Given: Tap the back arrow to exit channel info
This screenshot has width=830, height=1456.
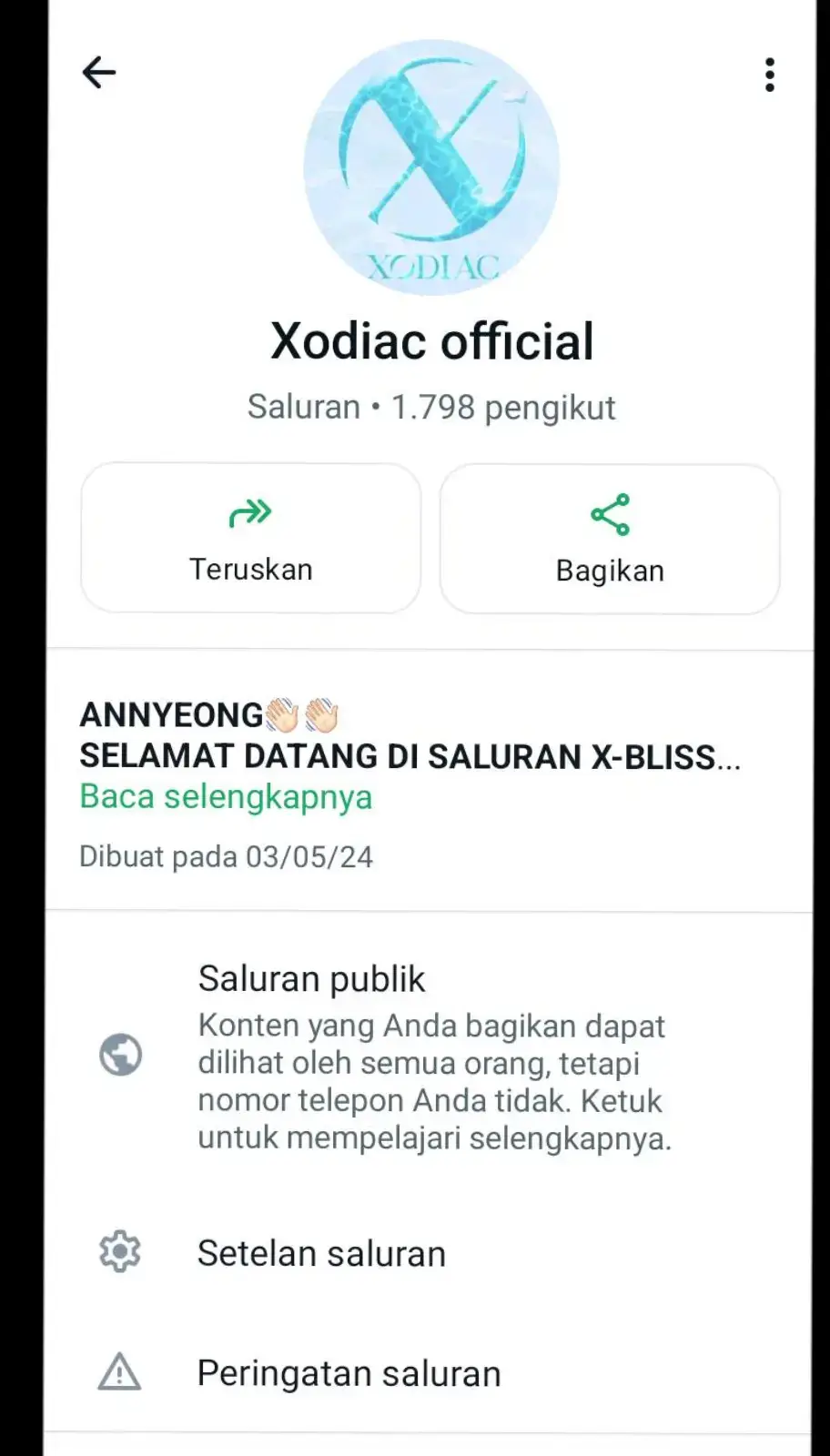Looking at the screenshot, I should click(98, 72).
